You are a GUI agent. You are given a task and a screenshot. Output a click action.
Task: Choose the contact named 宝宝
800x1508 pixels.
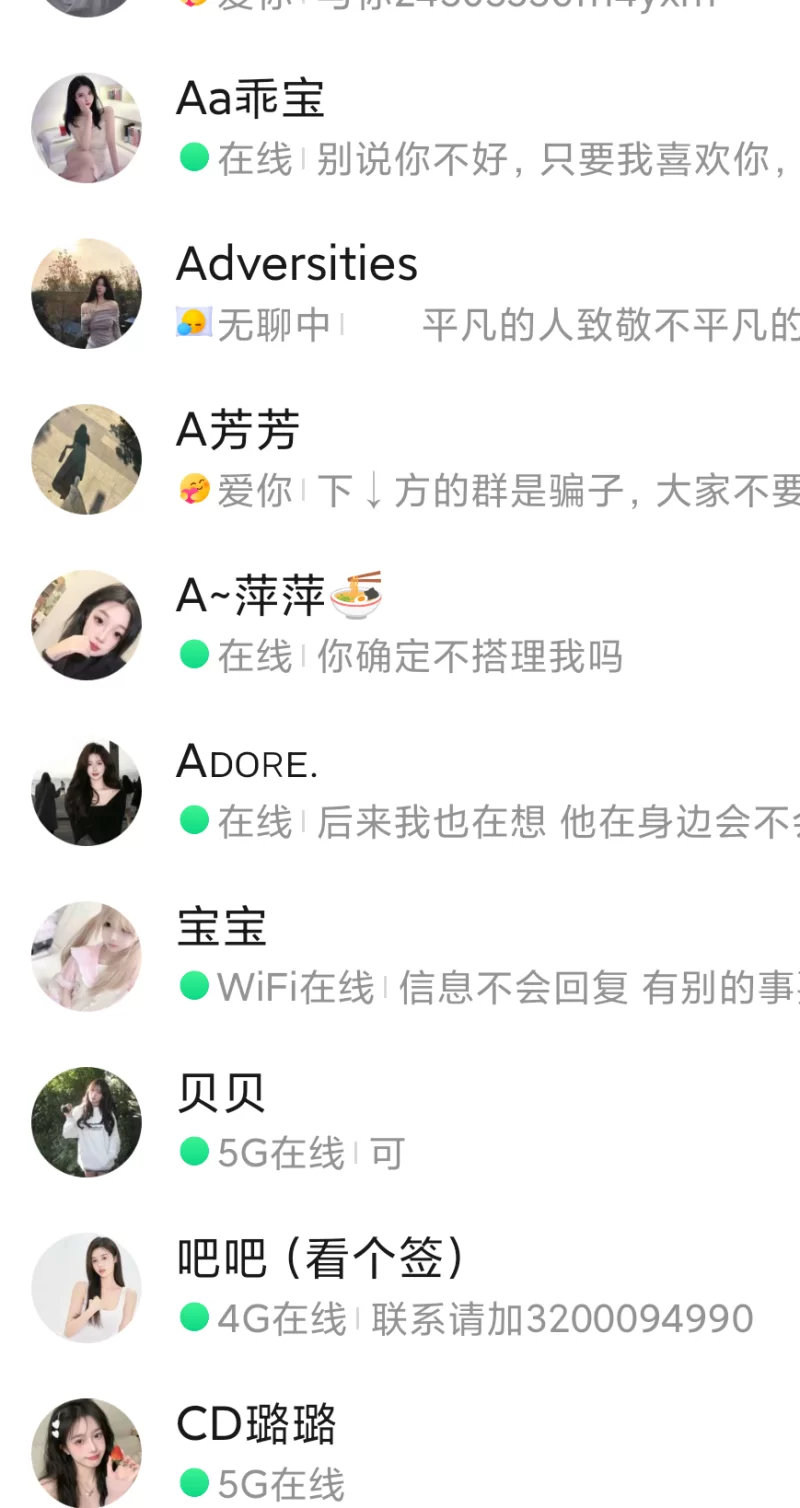(x=222, y=928)
